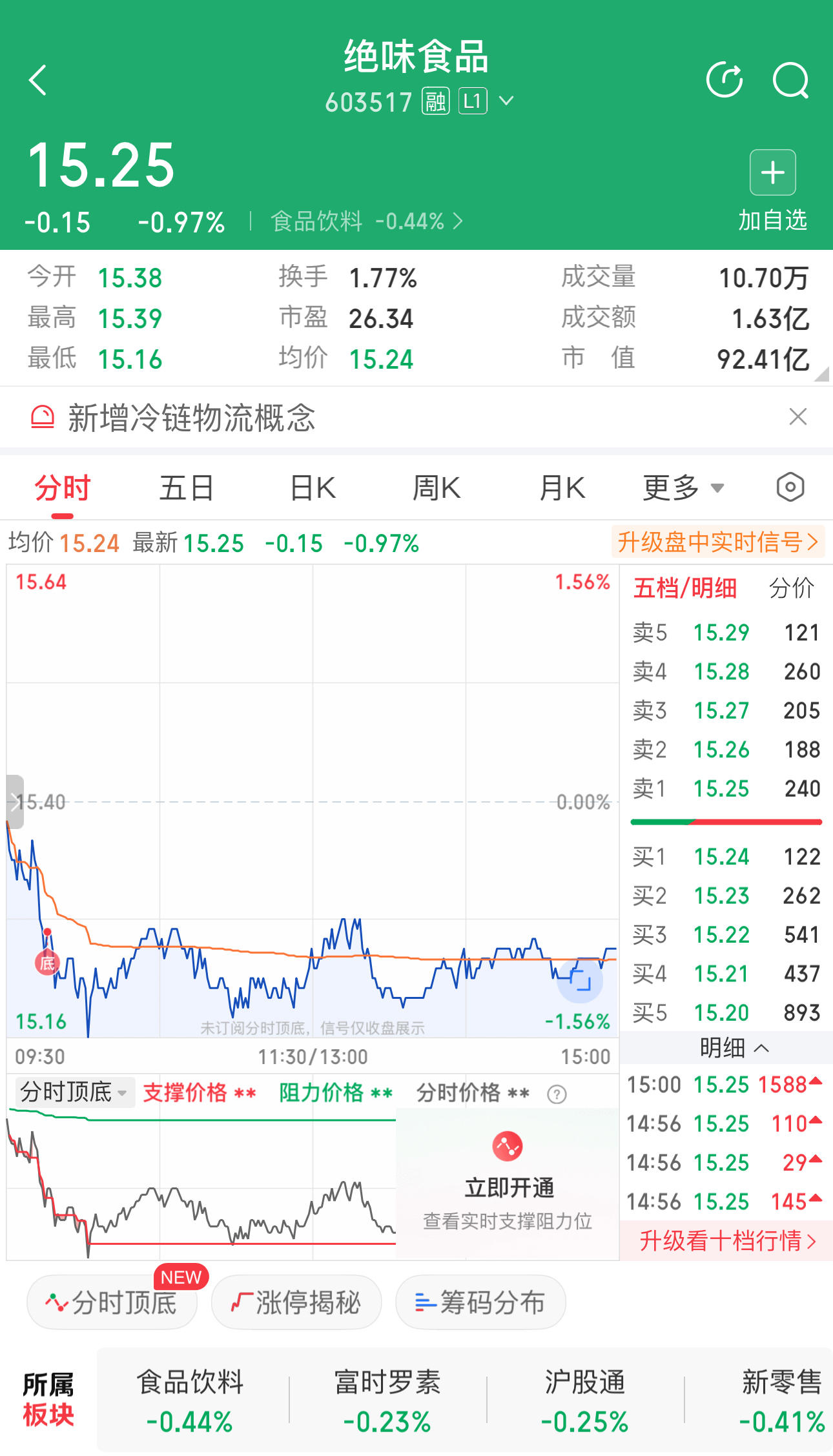This screenshot has width=833, height=1456.
Task: Tap 立即开通 to enable support levels
Action: coord(509,1187)
